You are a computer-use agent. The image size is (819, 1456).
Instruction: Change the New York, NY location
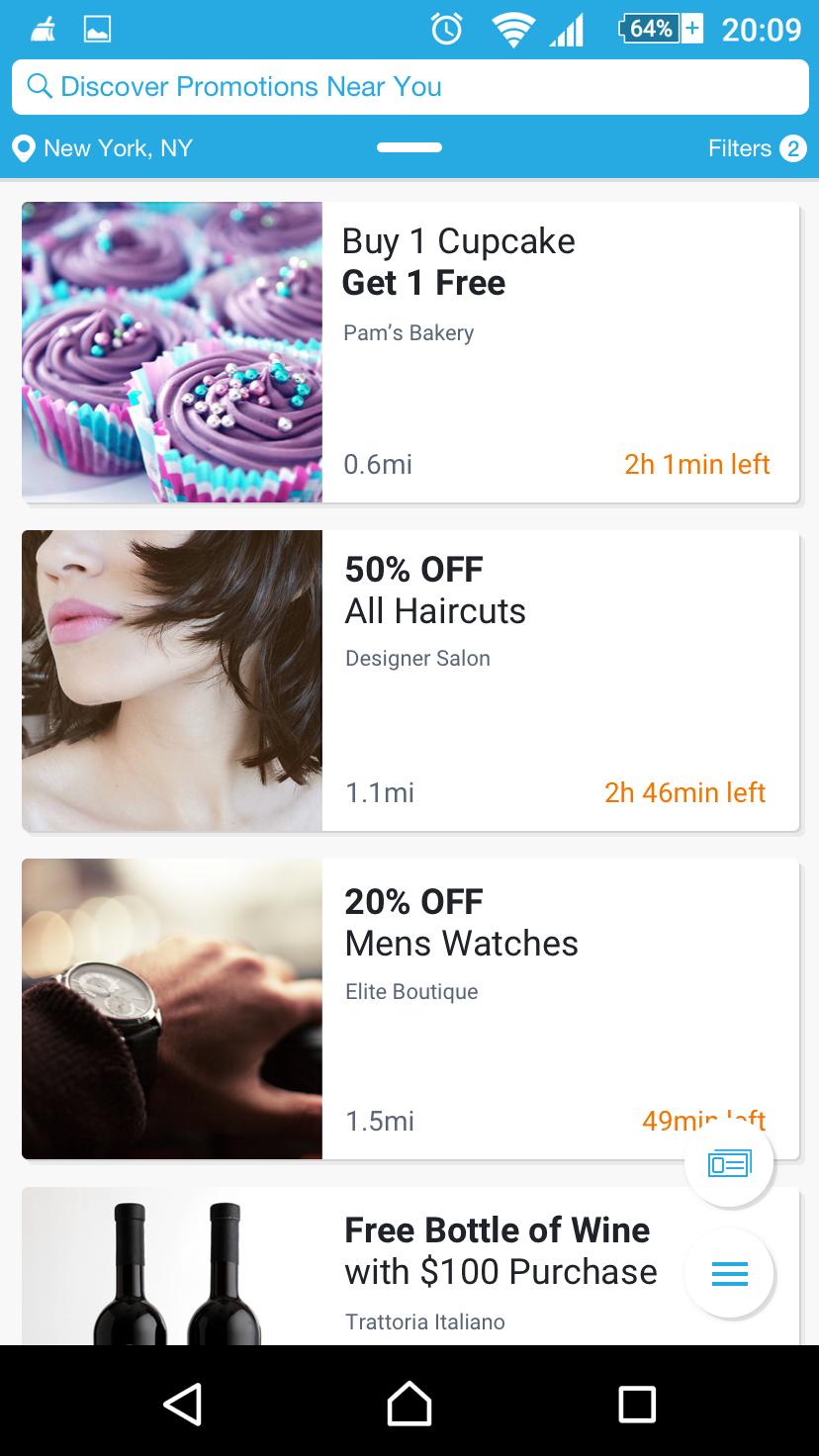(x=103, y=148)
